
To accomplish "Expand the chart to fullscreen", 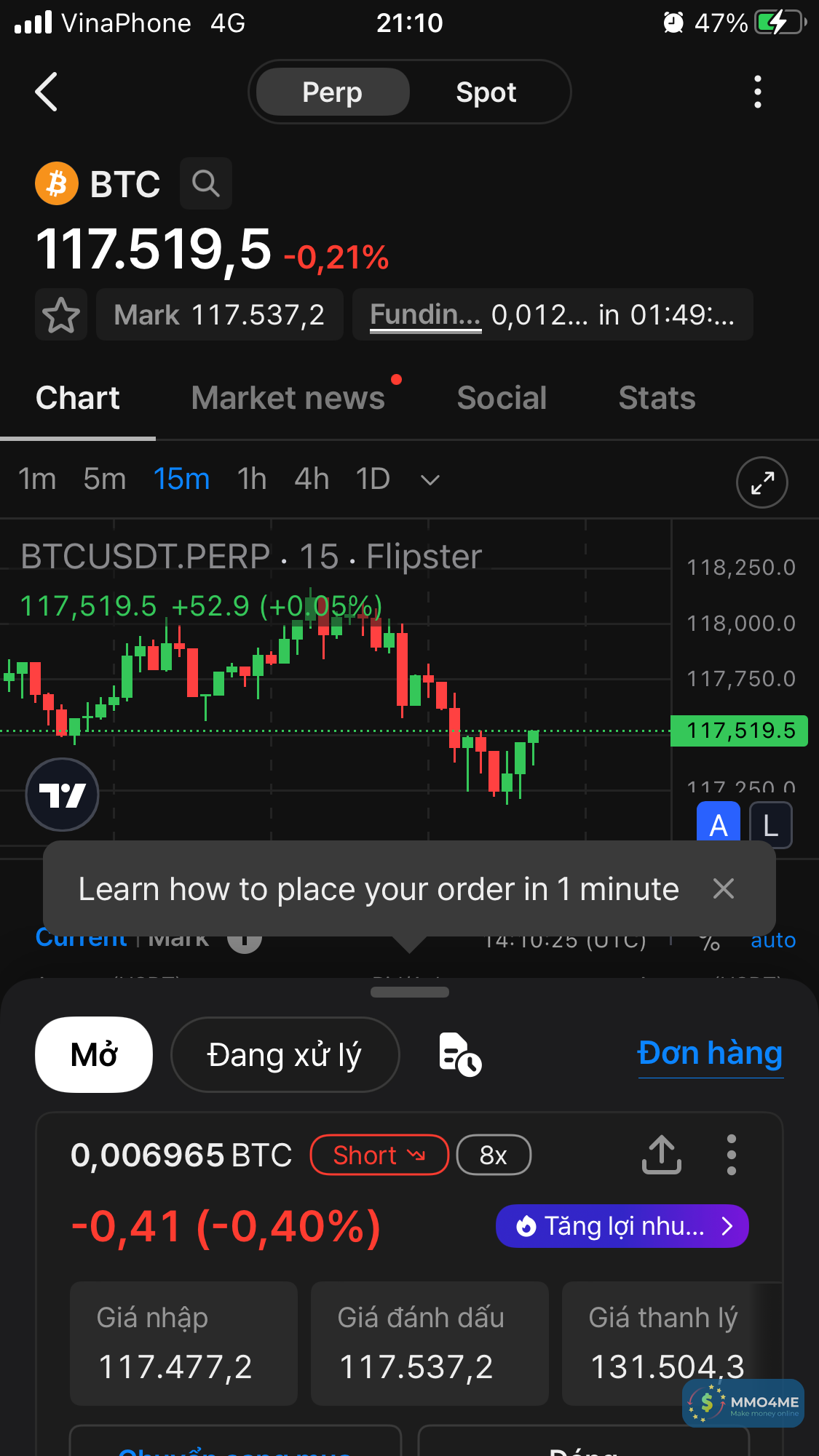I will coord(761,482).
